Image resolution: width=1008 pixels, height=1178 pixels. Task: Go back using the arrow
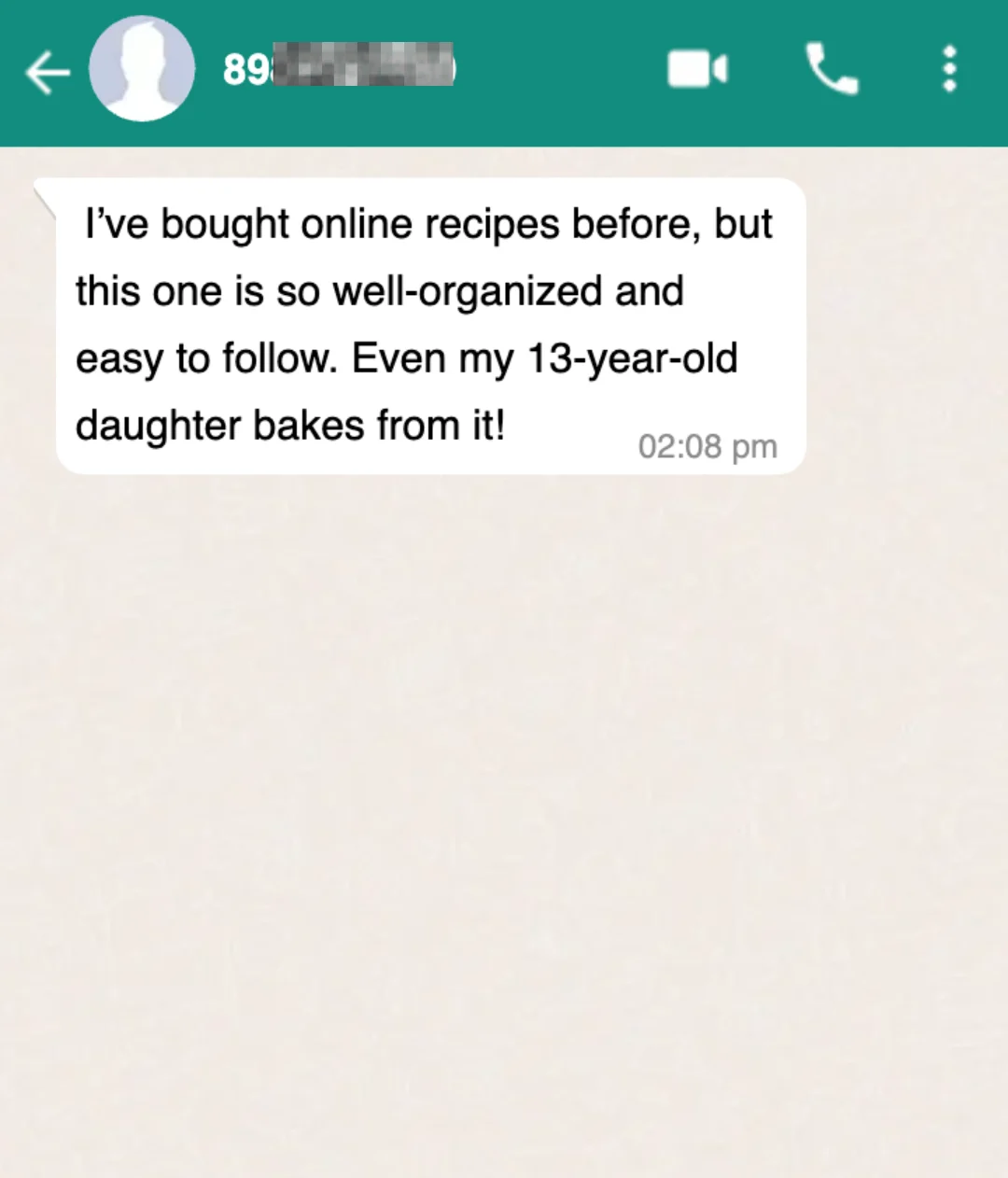tap(47, 72)
